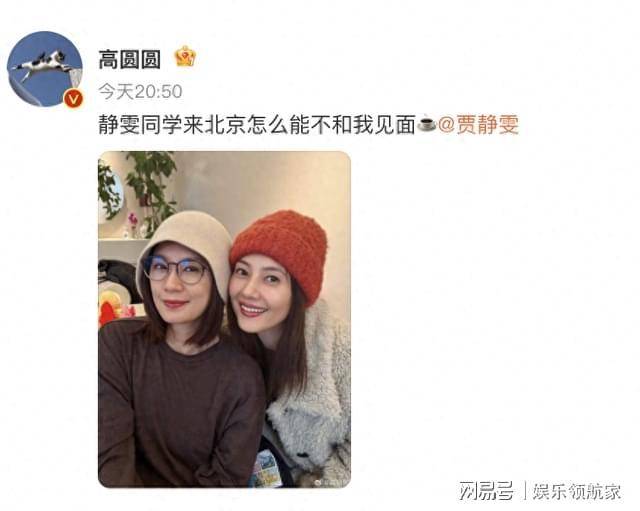Open the @贾静雯 mention link

479,126
